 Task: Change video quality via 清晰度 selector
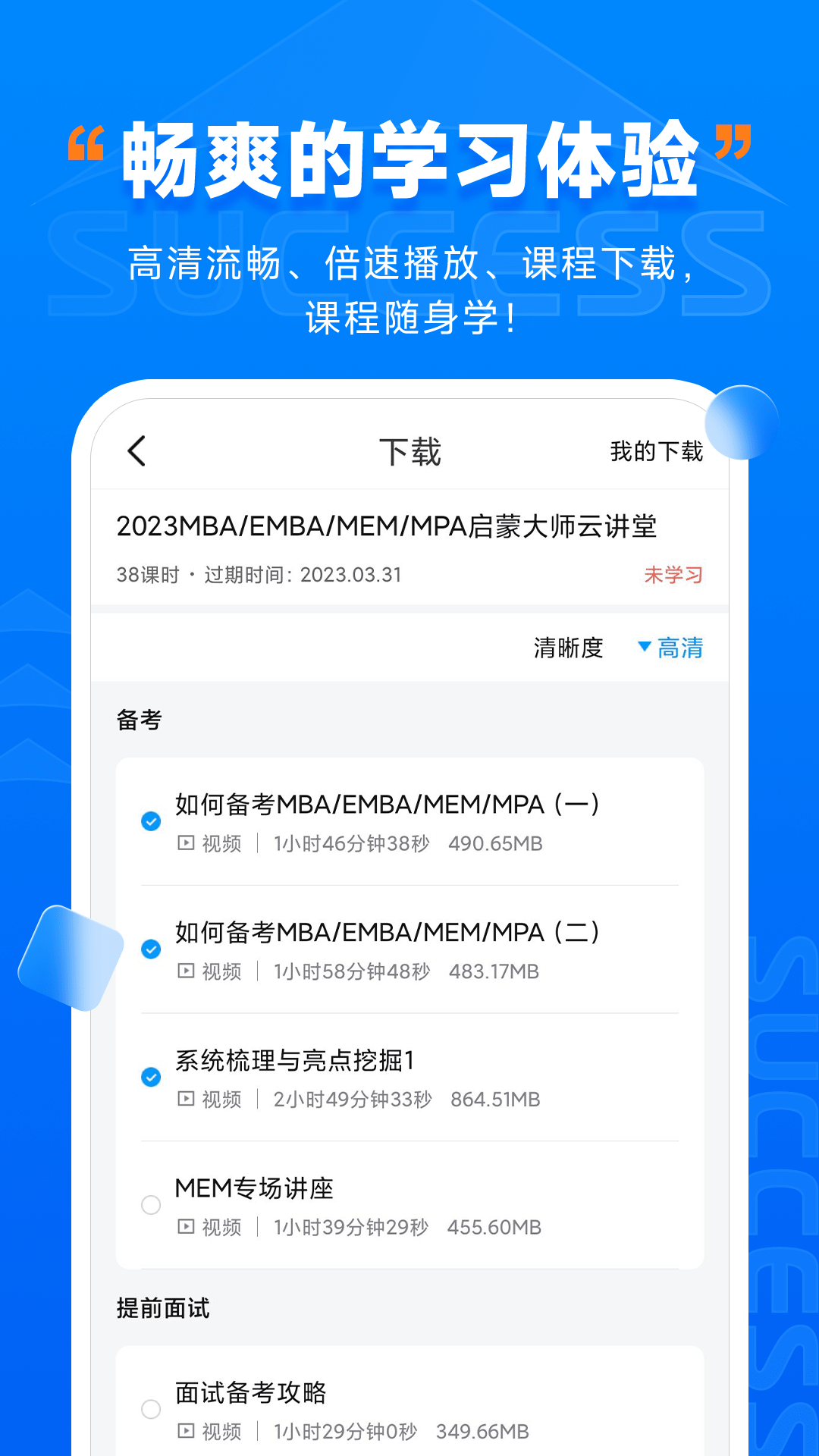[x=569, y=648]
